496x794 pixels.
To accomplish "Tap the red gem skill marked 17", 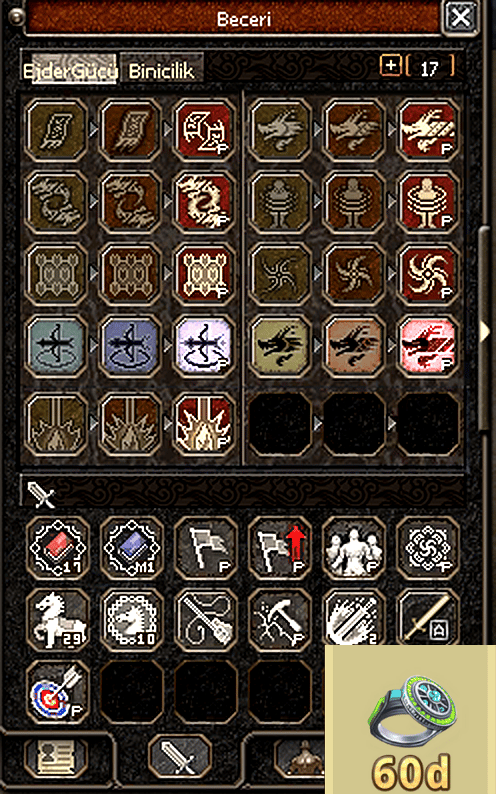I will tap(57, 548).
